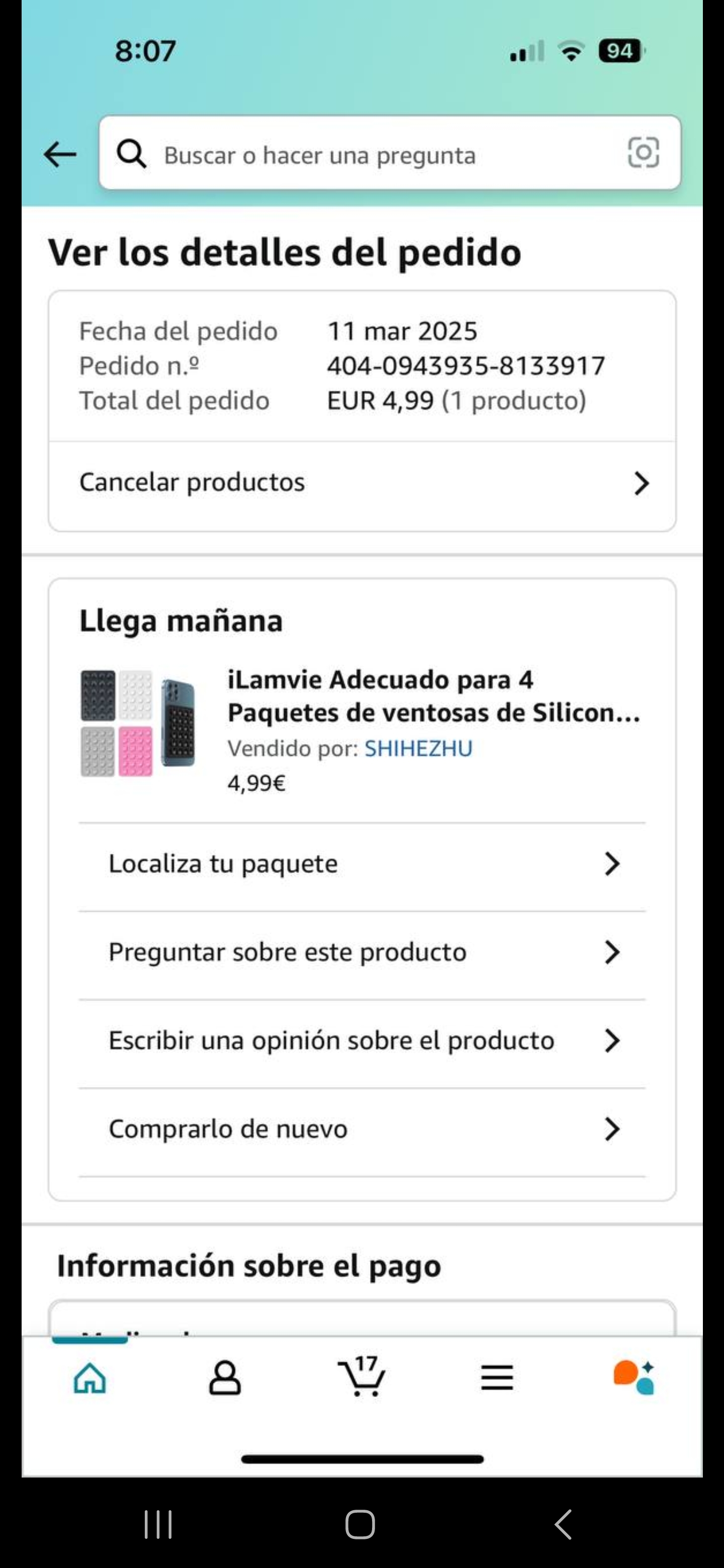Choose "Escribir una opinión sobre el producto"
Image resolution: width=724 pixels, height=1568 pixels.
pyautogui.click(x=361, y=1041)
